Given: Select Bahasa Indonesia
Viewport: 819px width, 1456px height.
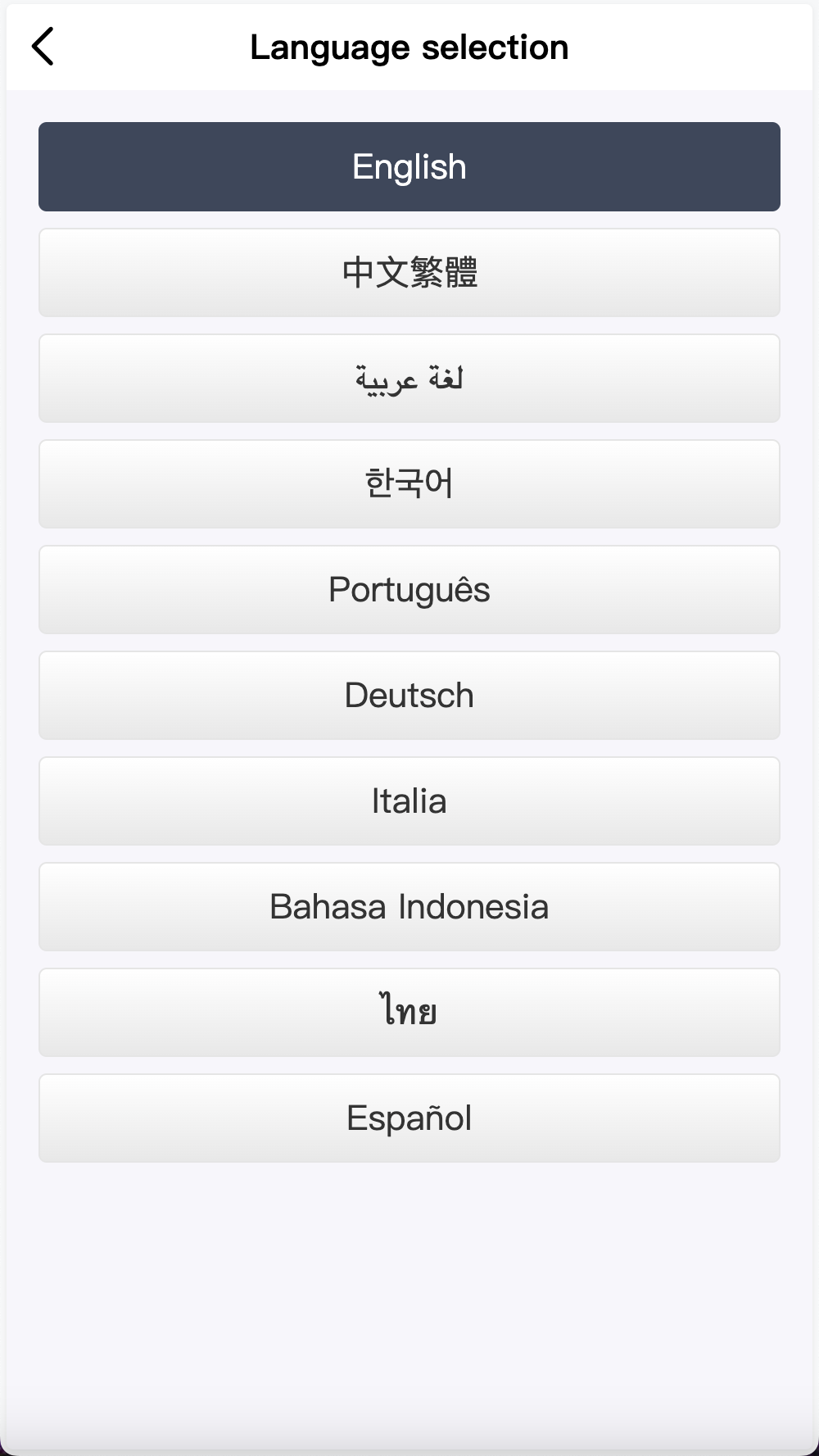Looking at the screenshot, I should tap(409, 907).
